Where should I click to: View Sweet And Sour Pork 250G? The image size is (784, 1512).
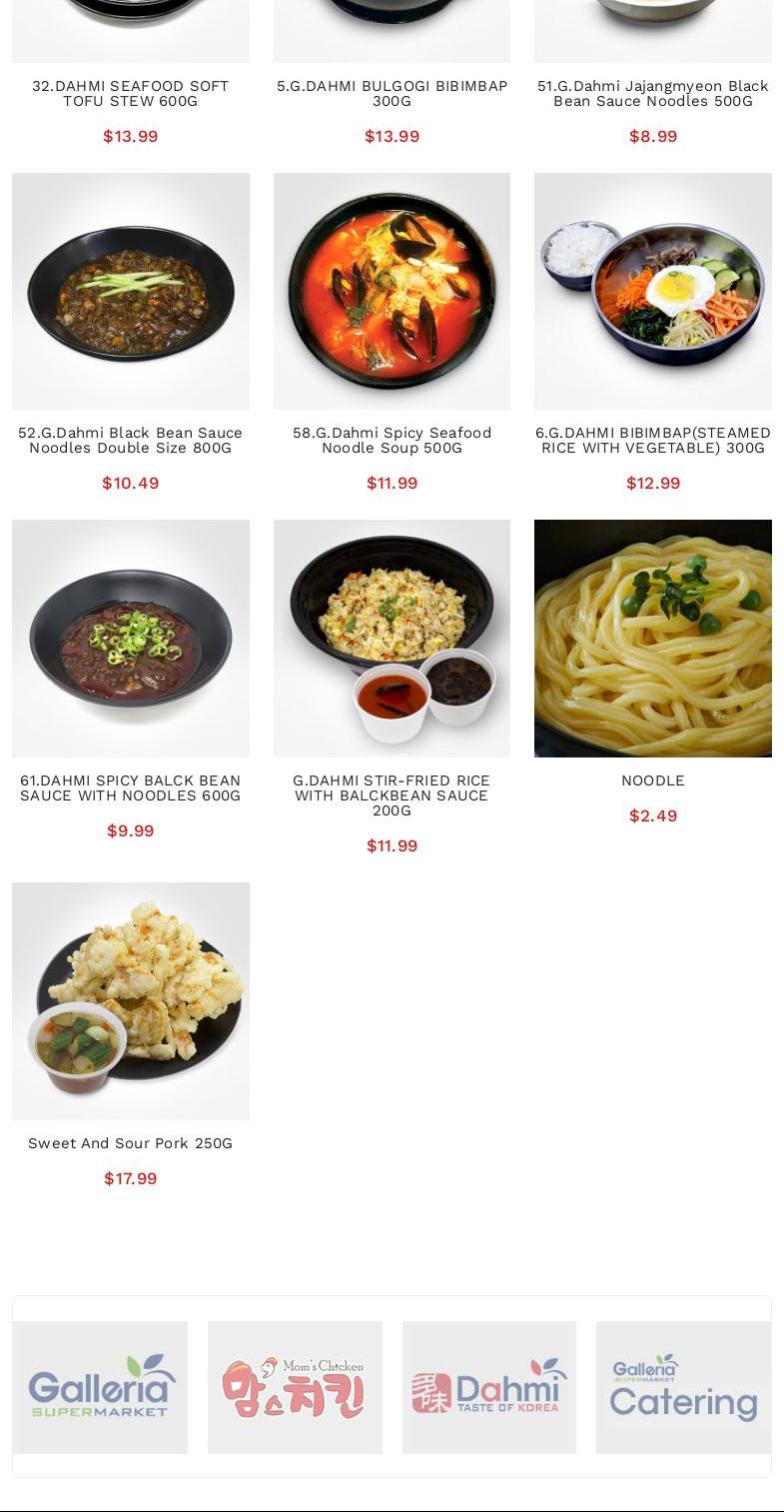pyautogui.click(x=131, y=1143)
